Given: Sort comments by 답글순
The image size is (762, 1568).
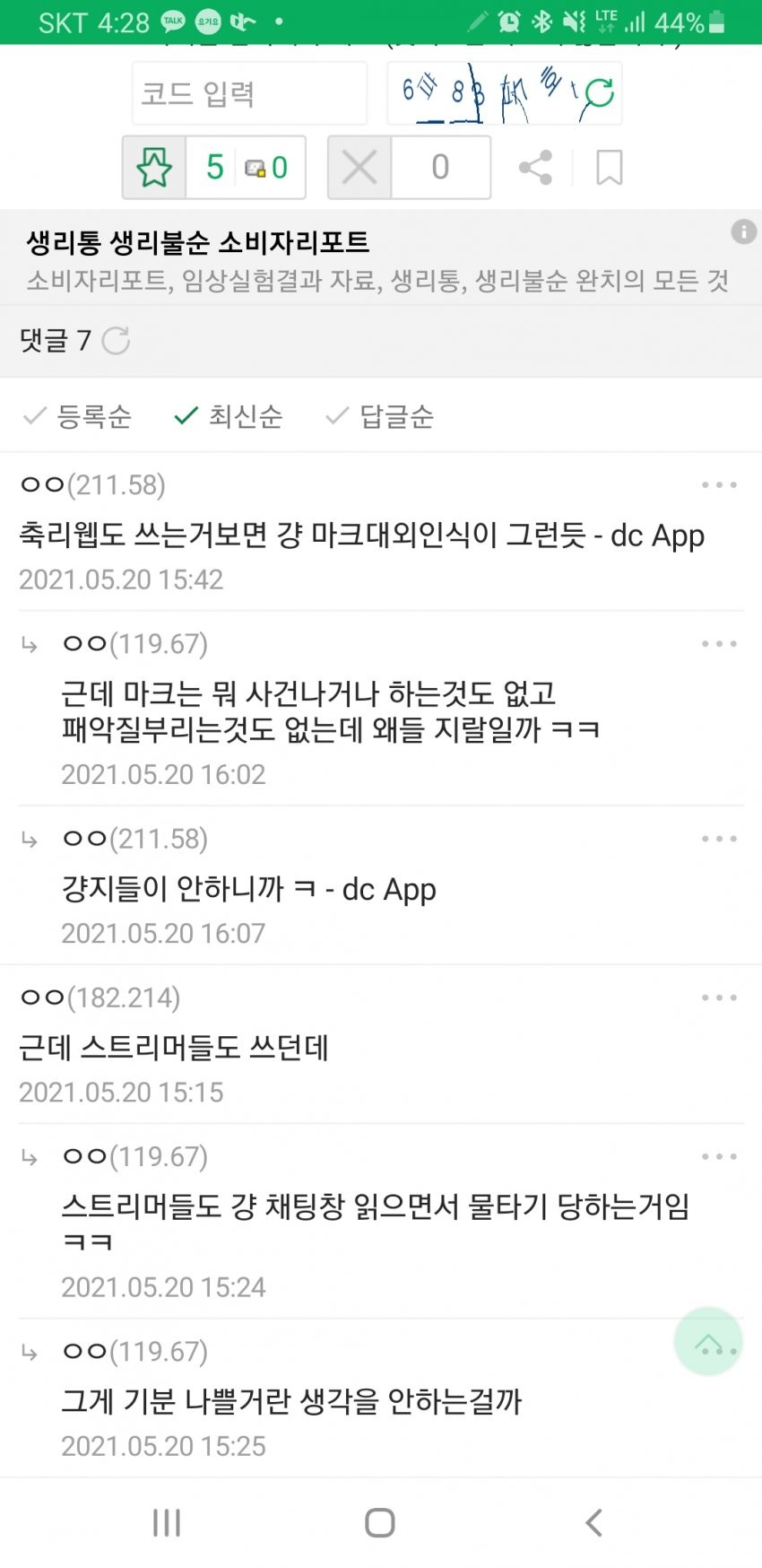Looking at the screenshot, I should pos(380,416).
